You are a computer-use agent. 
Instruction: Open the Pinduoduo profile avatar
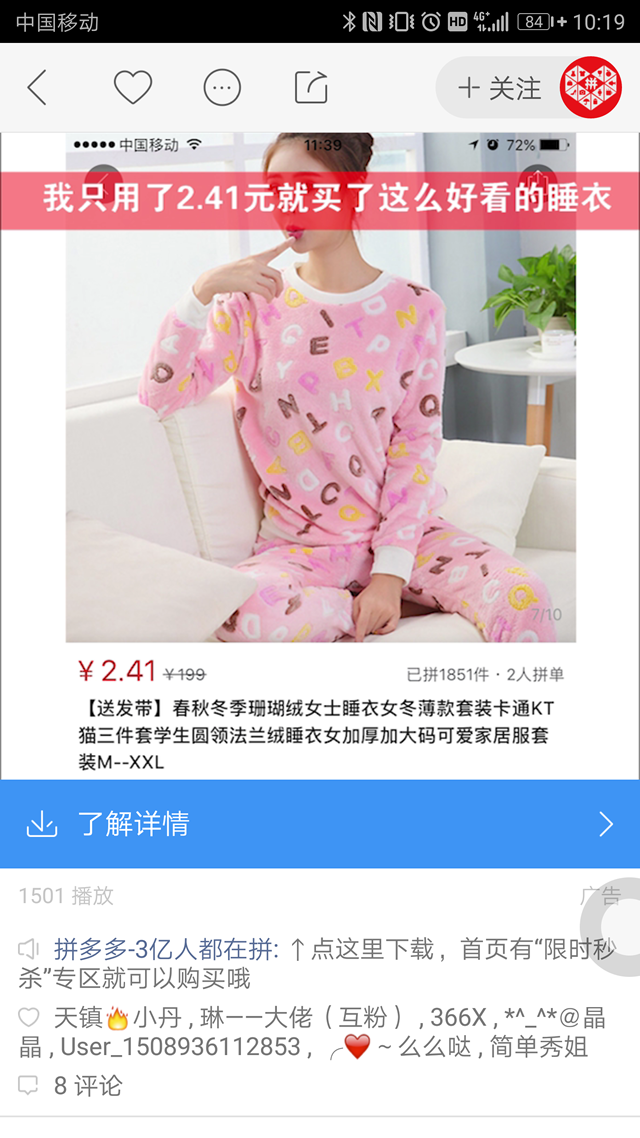591,88
